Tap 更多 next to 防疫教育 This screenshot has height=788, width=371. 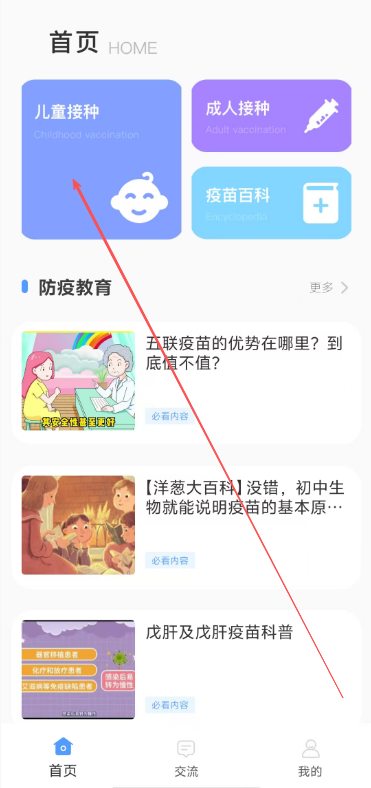[x=329, y=287]
